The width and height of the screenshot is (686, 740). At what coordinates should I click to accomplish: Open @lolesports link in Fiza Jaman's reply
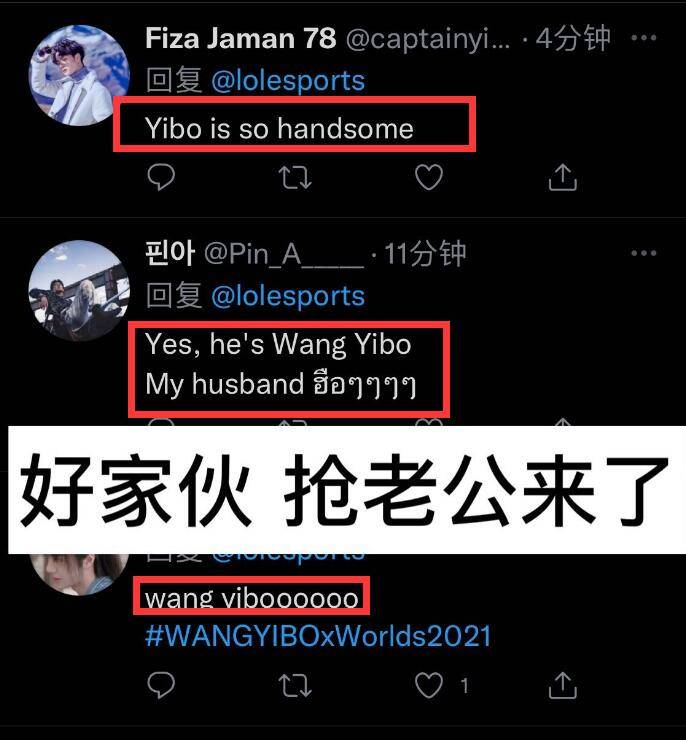pyautogui.click(x=288, y=81)
